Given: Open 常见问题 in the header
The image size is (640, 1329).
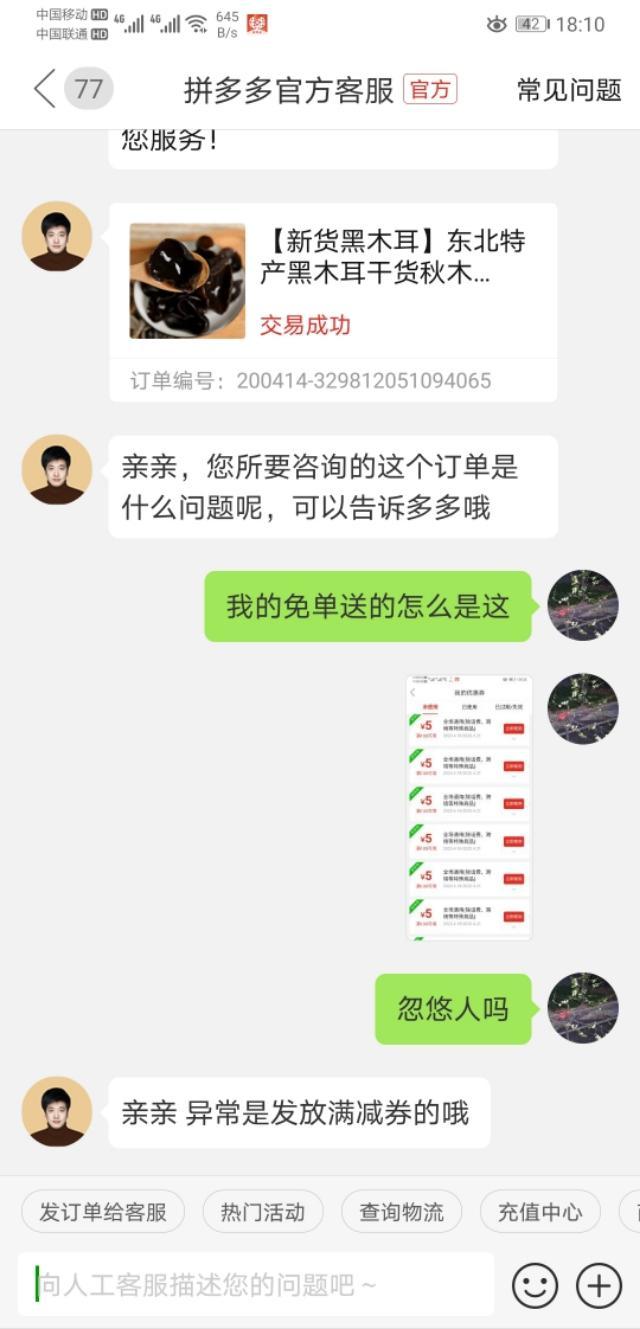Looking at the screenshot, I should pyautogui.click(x=568, y=90).
